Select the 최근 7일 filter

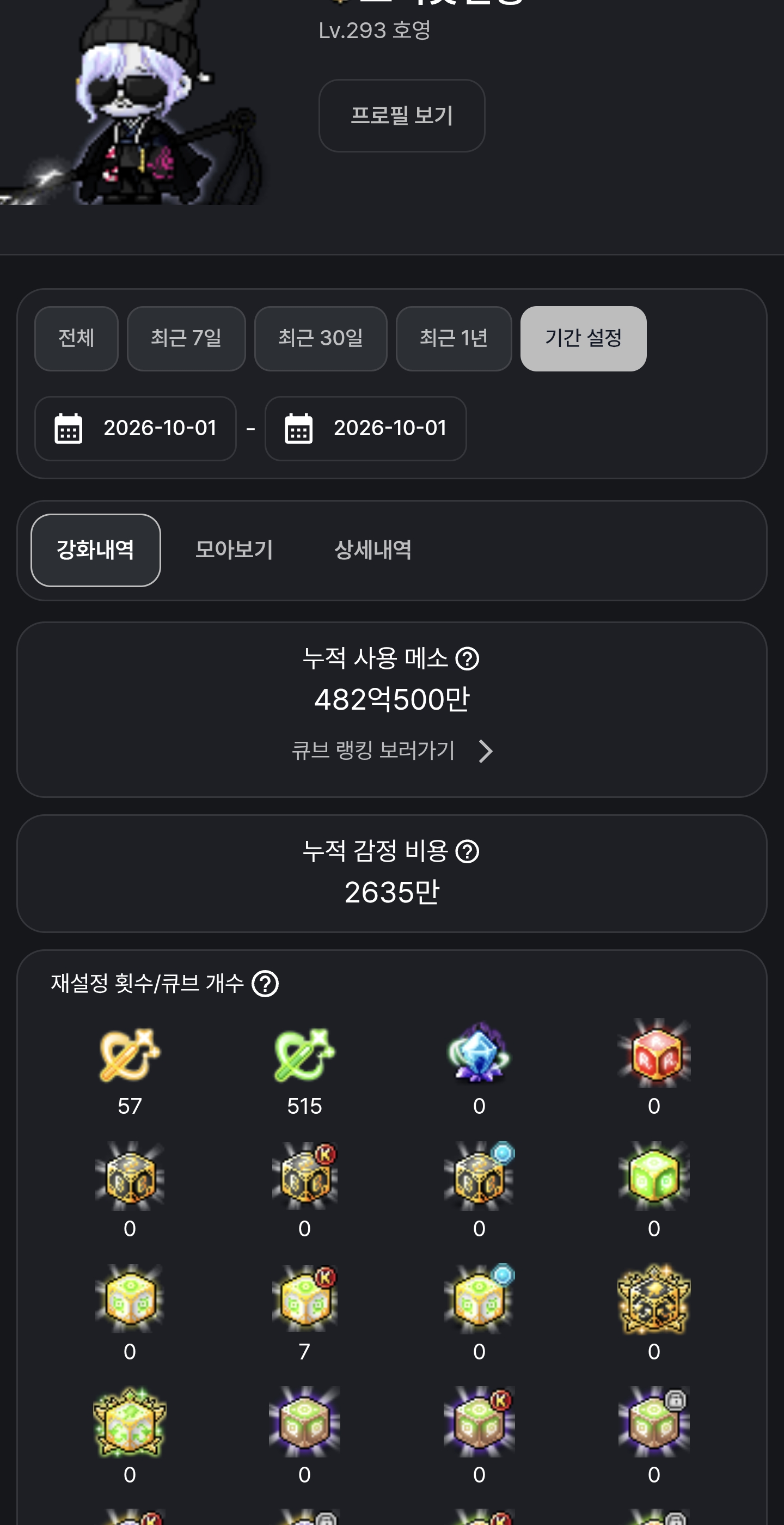(x=186, y=339)
